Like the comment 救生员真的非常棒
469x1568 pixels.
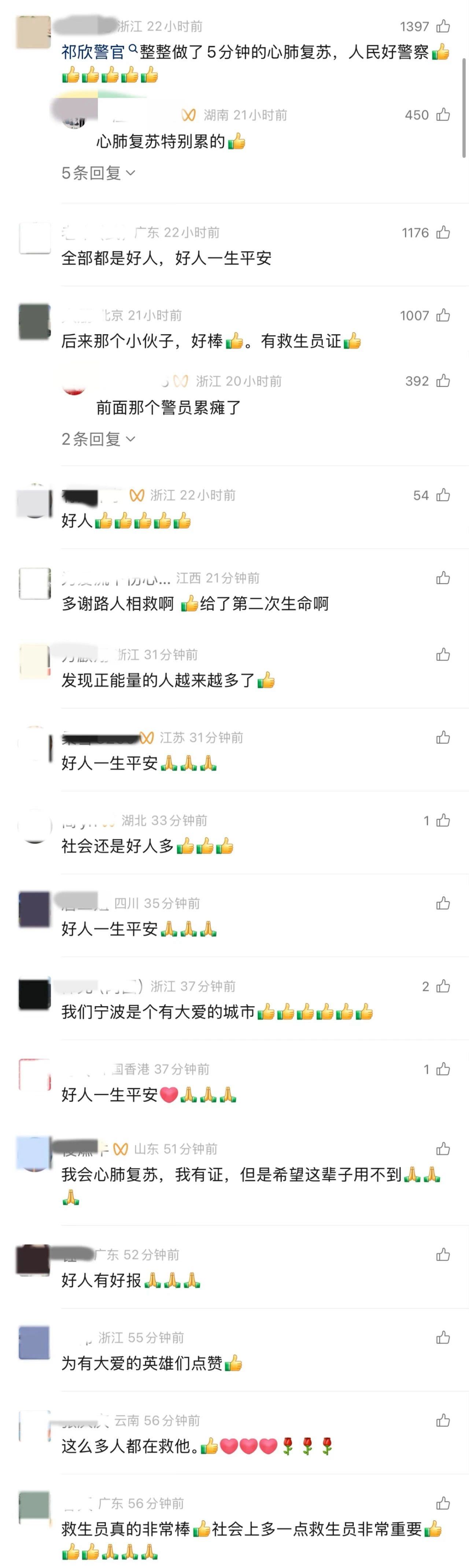(x=443, y=1504)
